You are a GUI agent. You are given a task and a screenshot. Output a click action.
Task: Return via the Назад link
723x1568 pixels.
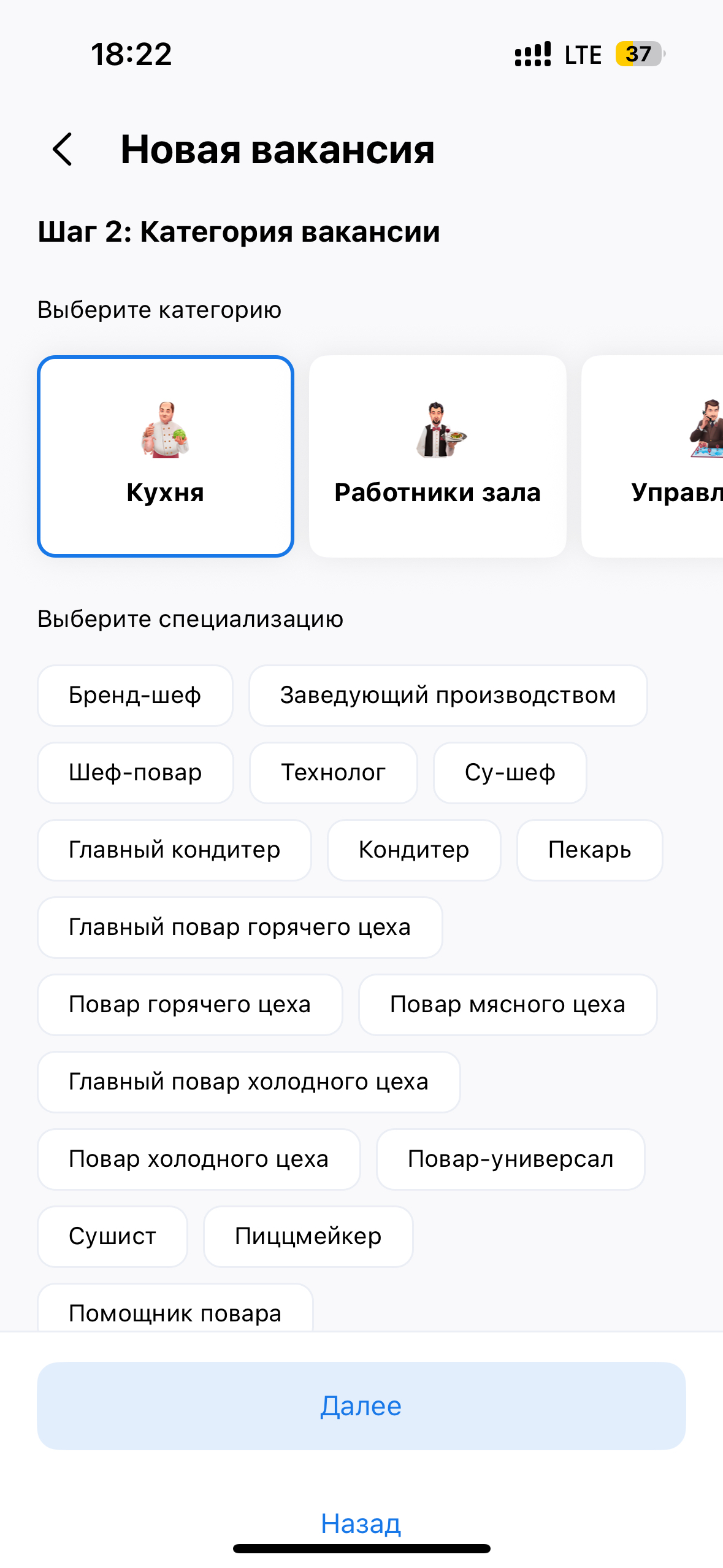tap(361, 1524)
